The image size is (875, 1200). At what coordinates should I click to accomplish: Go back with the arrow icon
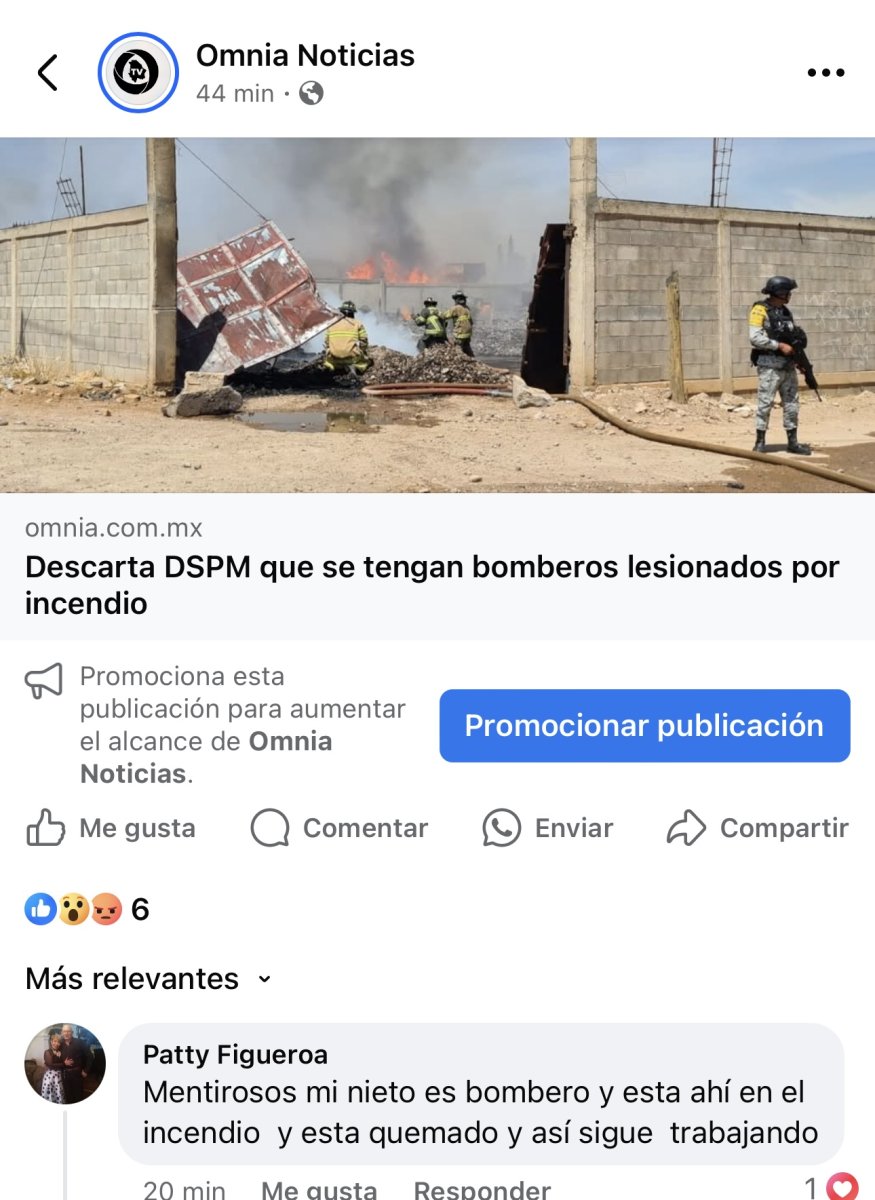pyautogui.click(x=47, y=73)
